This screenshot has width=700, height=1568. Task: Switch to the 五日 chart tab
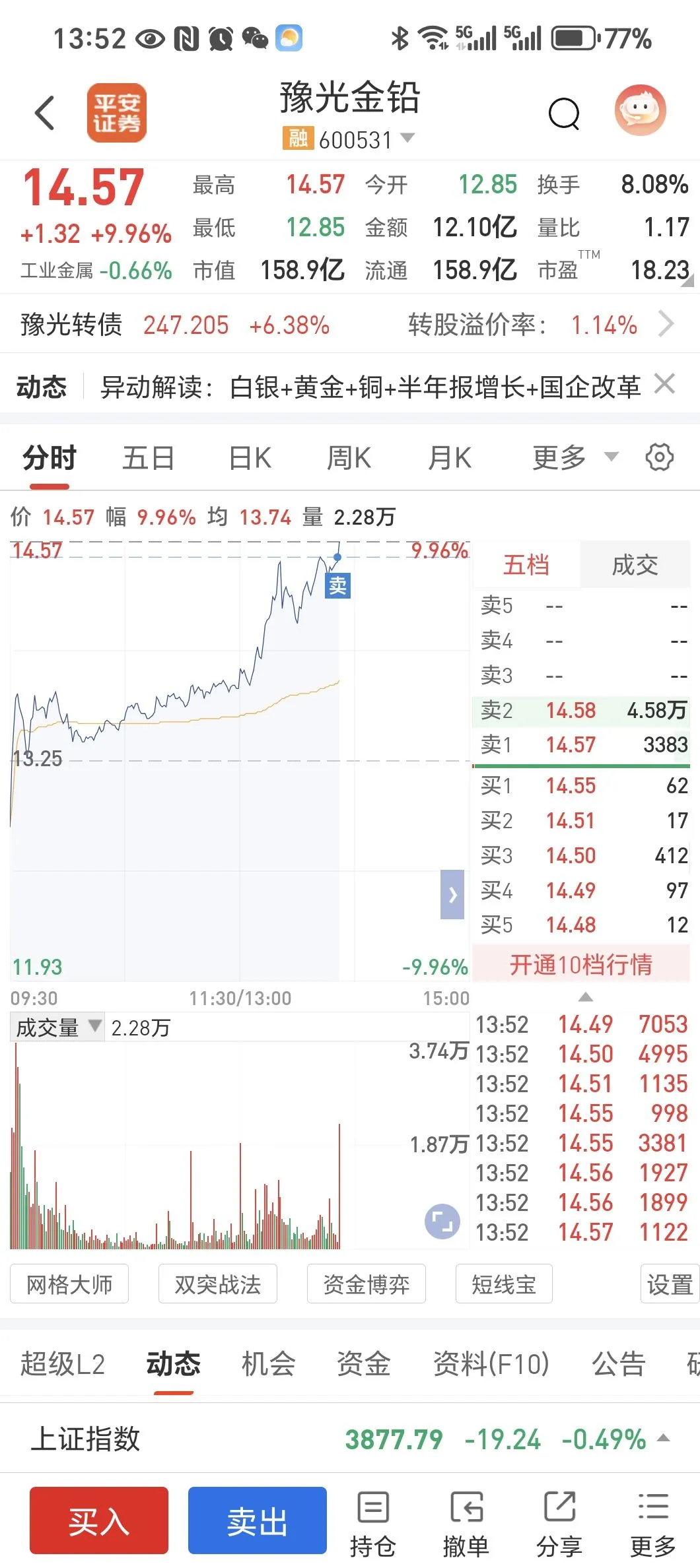click(148, 458)
